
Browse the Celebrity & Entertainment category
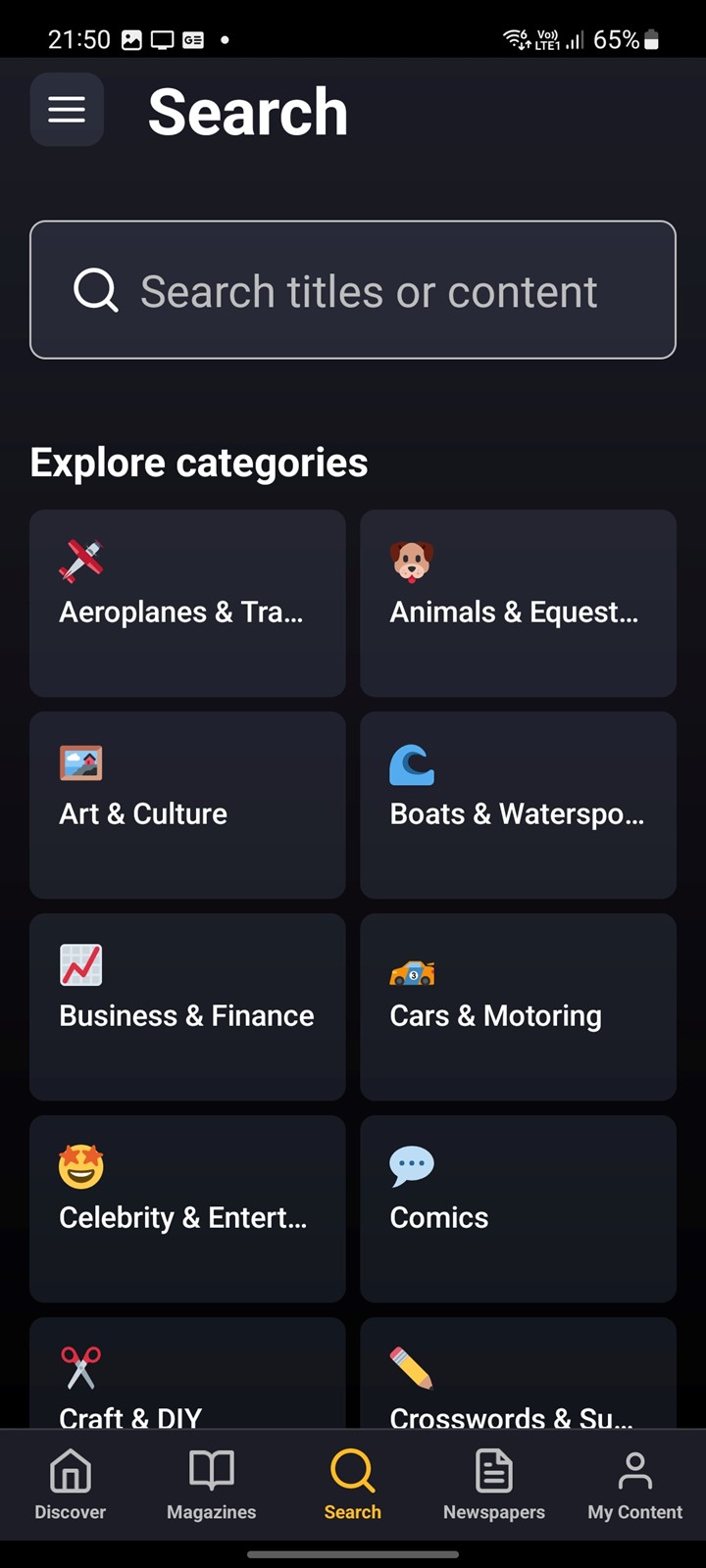[187, 1208]
